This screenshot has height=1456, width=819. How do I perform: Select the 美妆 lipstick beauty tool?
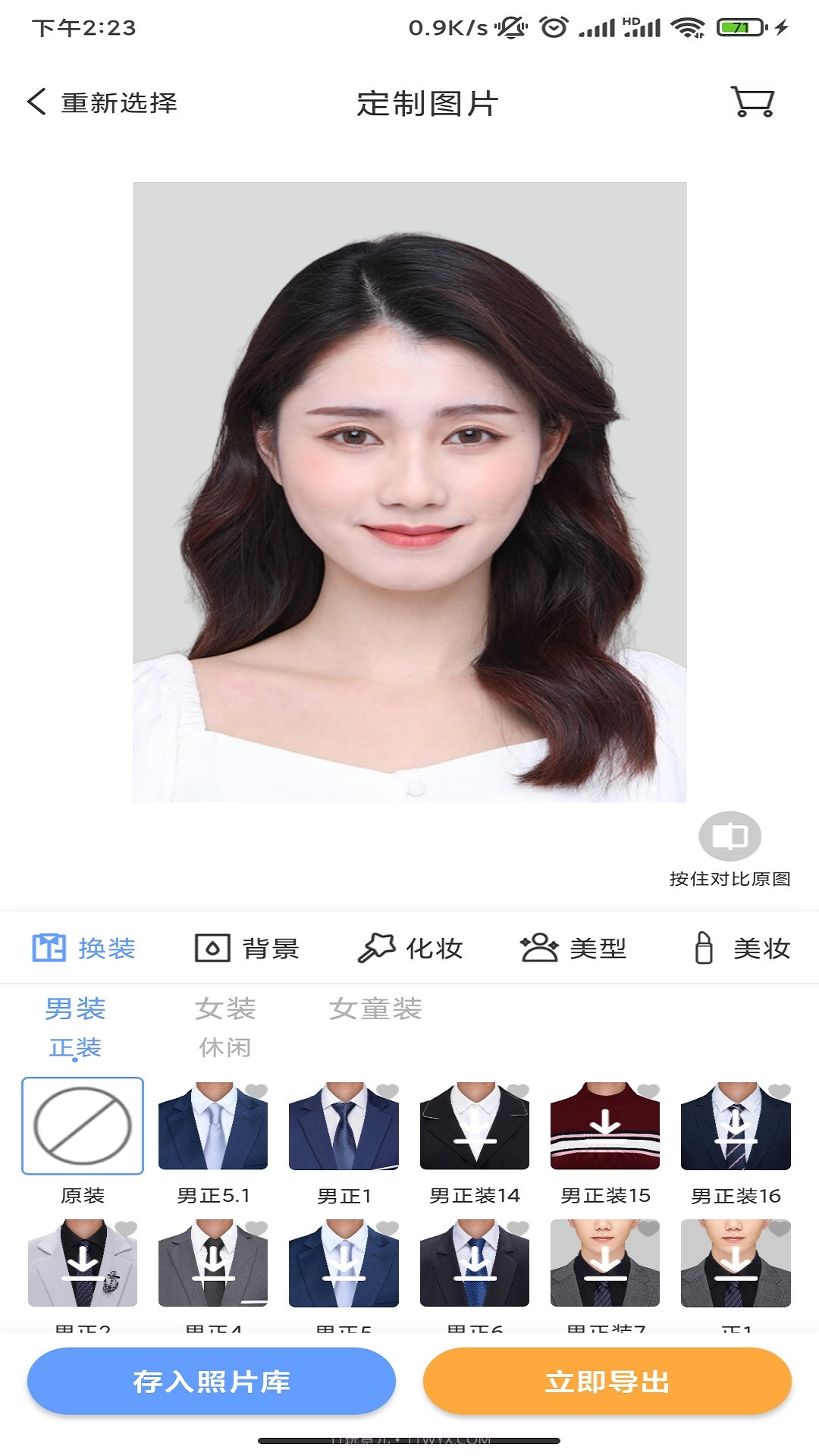point(743,946)
